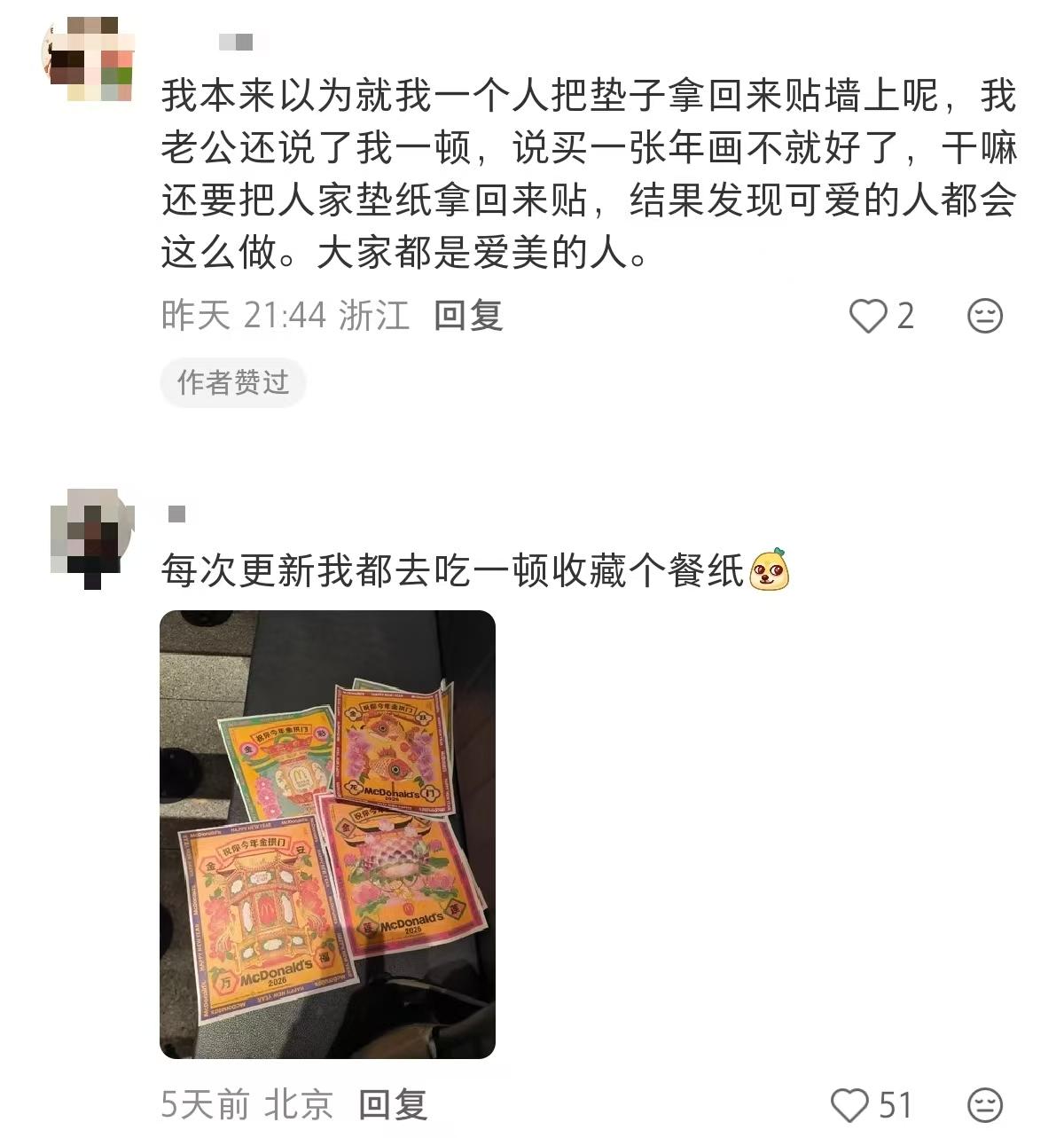Dislike the Beijing comment via the face icon
The image size is (1064, 1138).
[x=984, y=1105]
